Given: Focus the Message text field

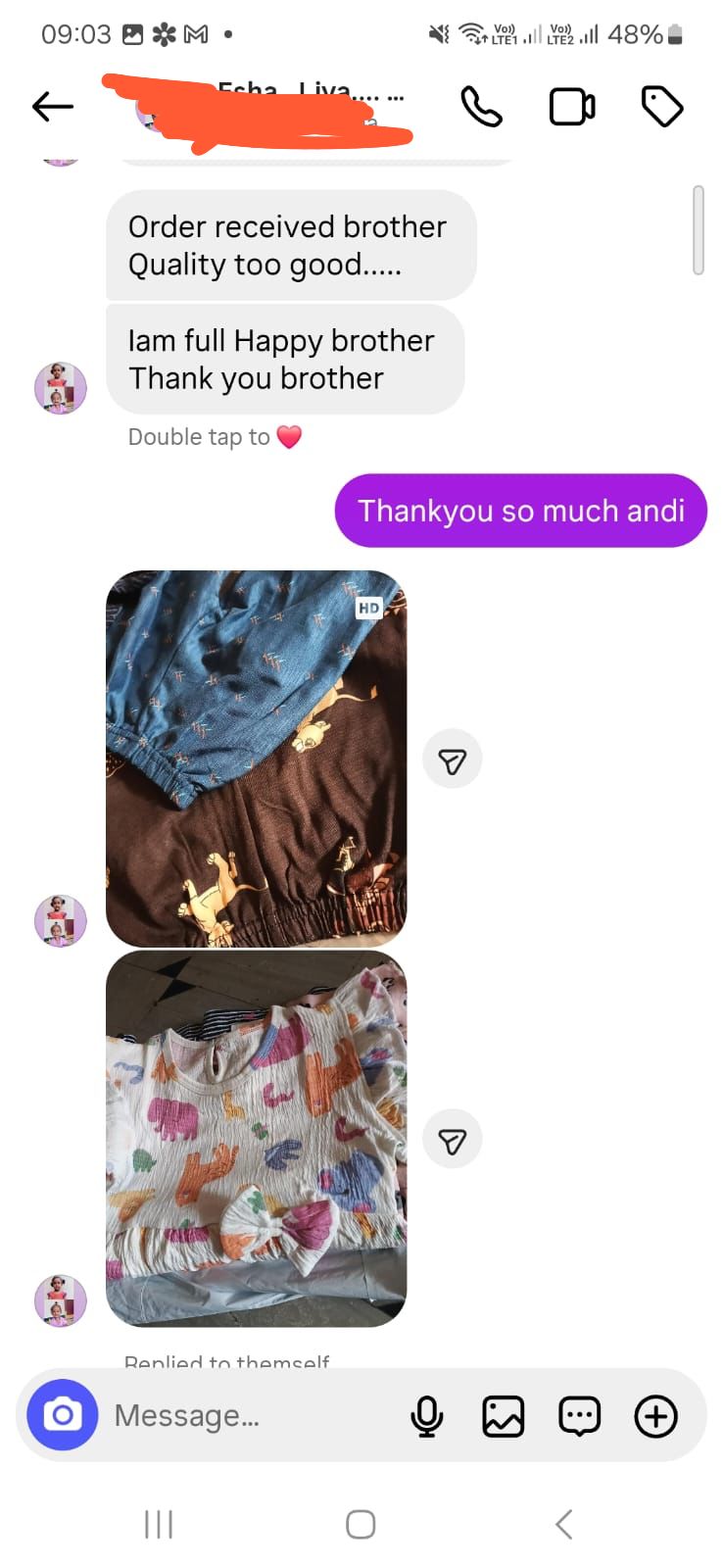Looking at the screenshot, I should (245, 1415).
